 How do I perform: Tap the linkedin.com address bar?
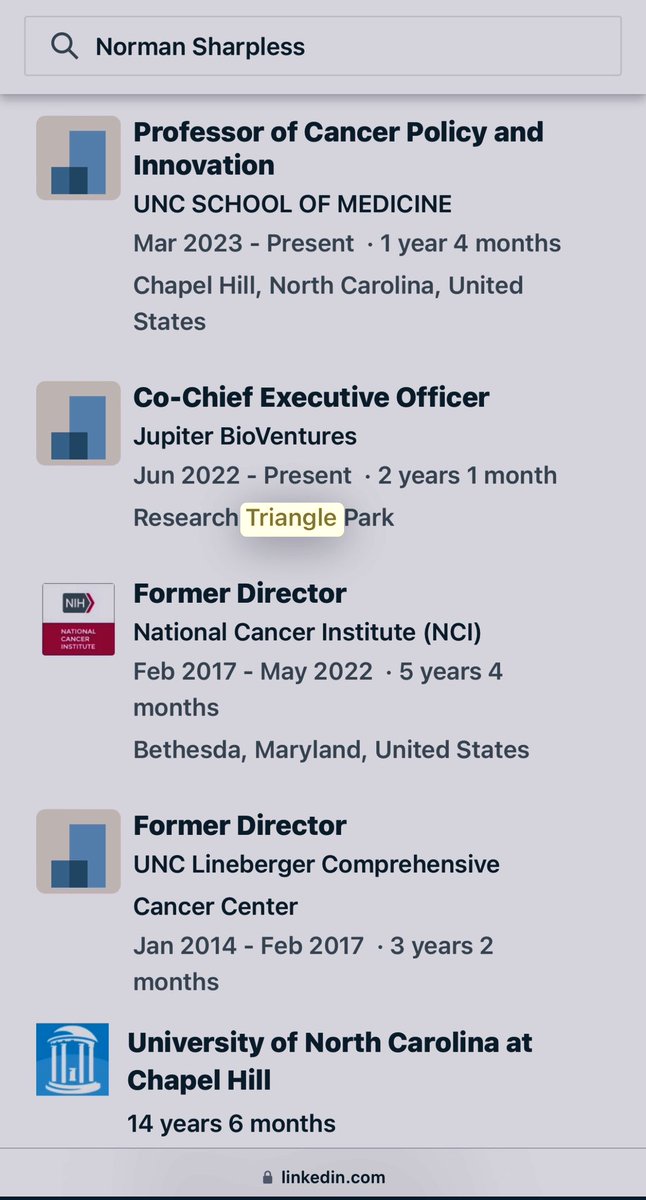coord(322,1178)
